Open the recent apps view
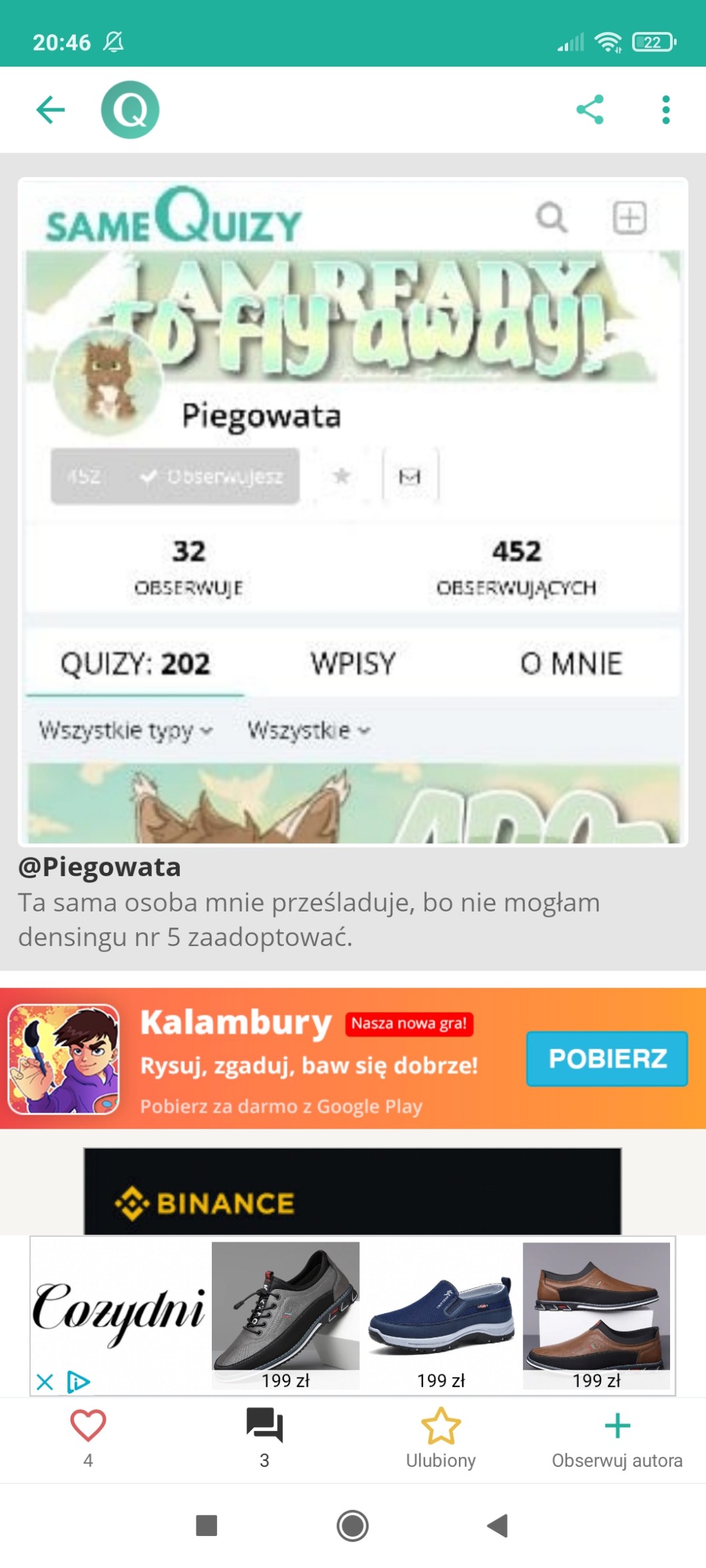The height and width of the screenshot is (1568, 706). point(206,1525)
